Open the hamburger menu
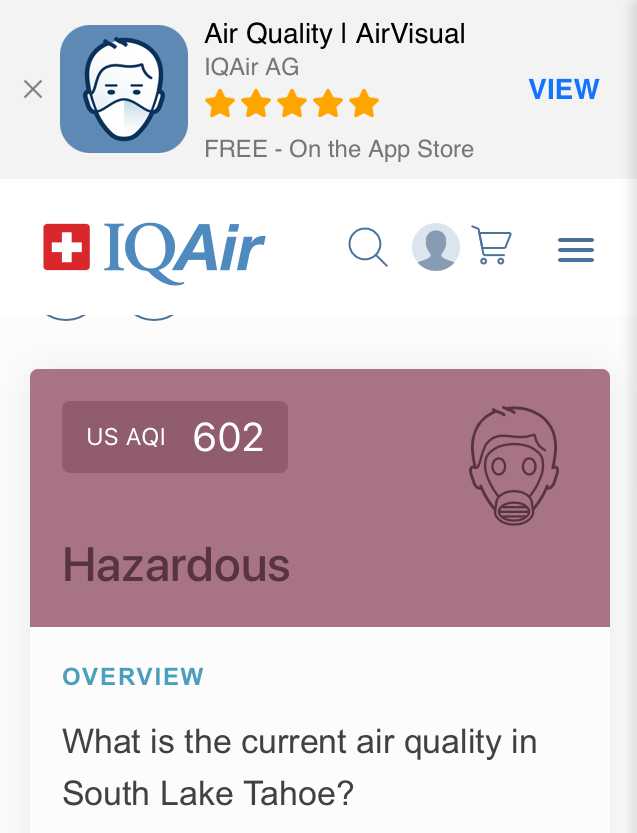637x833 pixels. pos(576,249)
